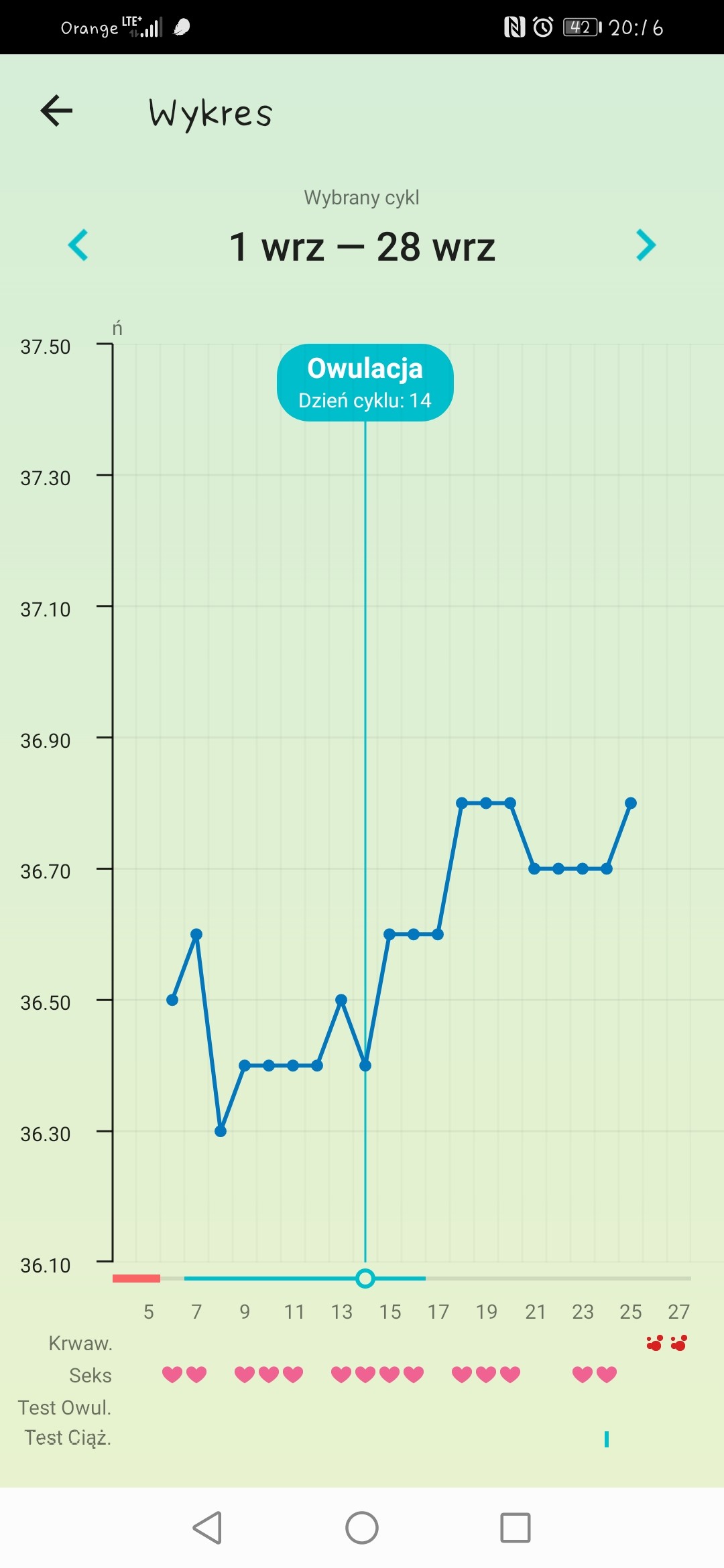Go back from the Wykres screen
The image size is (724, 1568).
pos(57,111)
